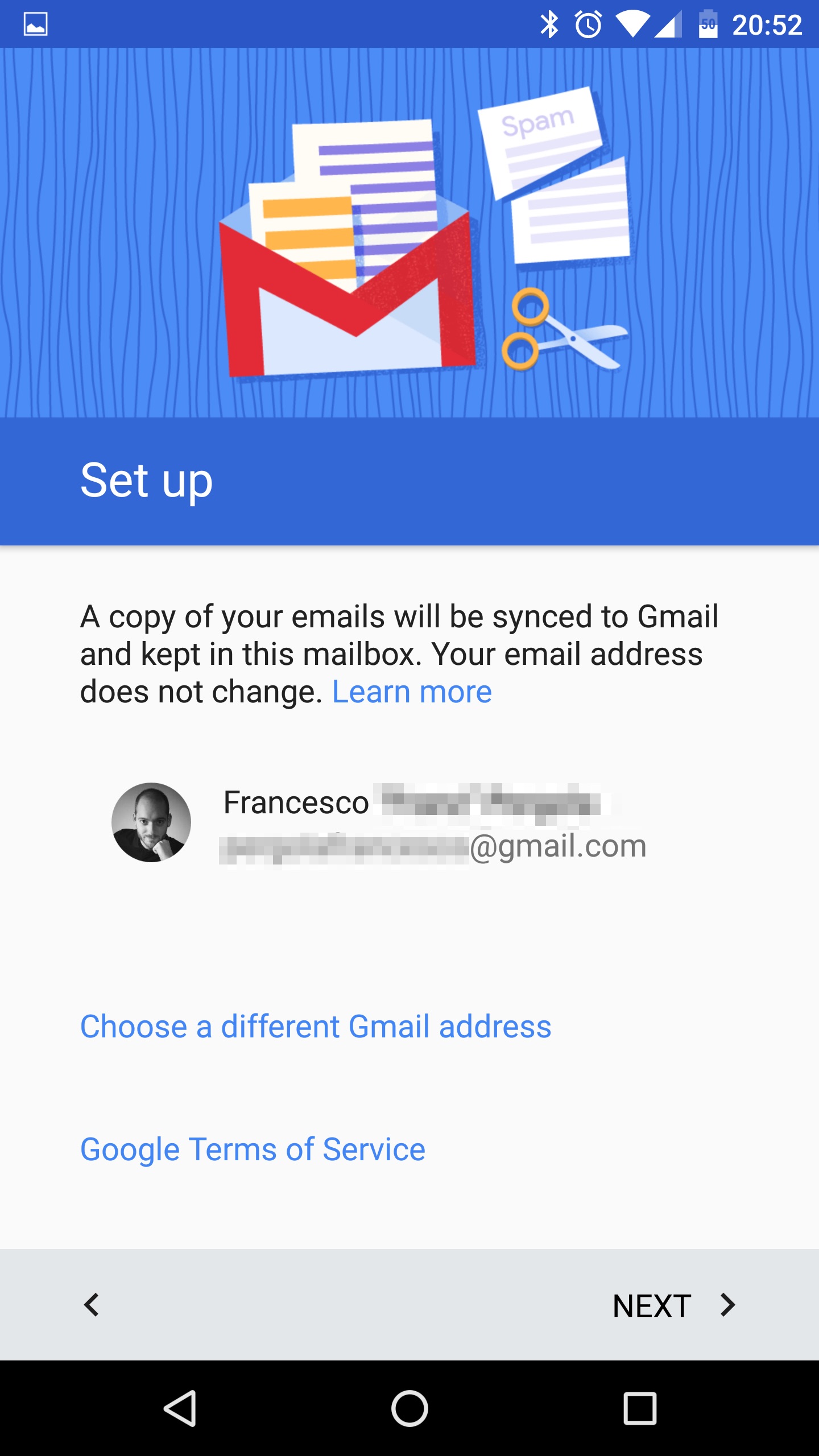Screen dimensions: 819x1456
Task: Go back using the left chevron
Action: 92,1305
